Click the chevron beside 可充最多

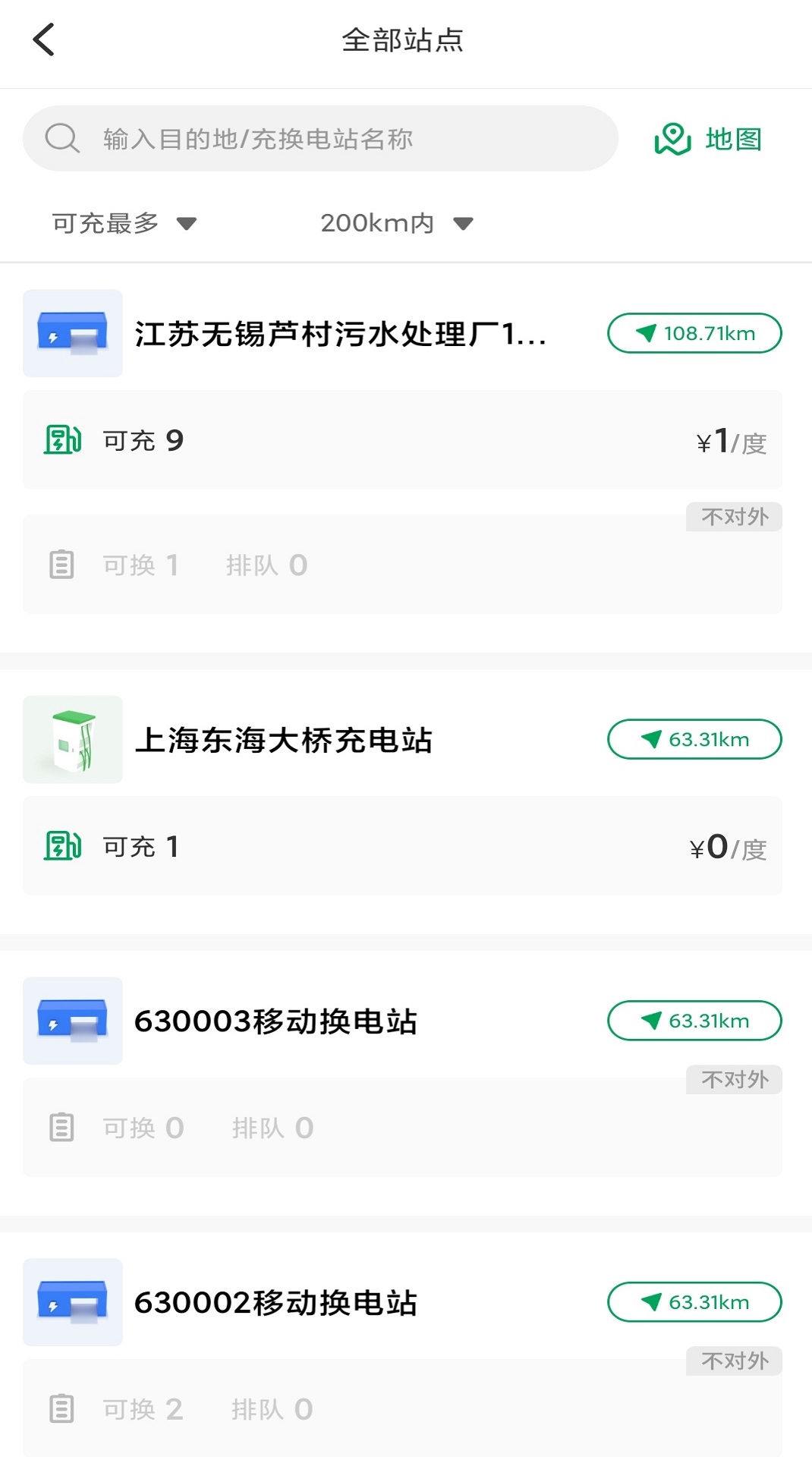pyautogui.click(x=186, y=225)
